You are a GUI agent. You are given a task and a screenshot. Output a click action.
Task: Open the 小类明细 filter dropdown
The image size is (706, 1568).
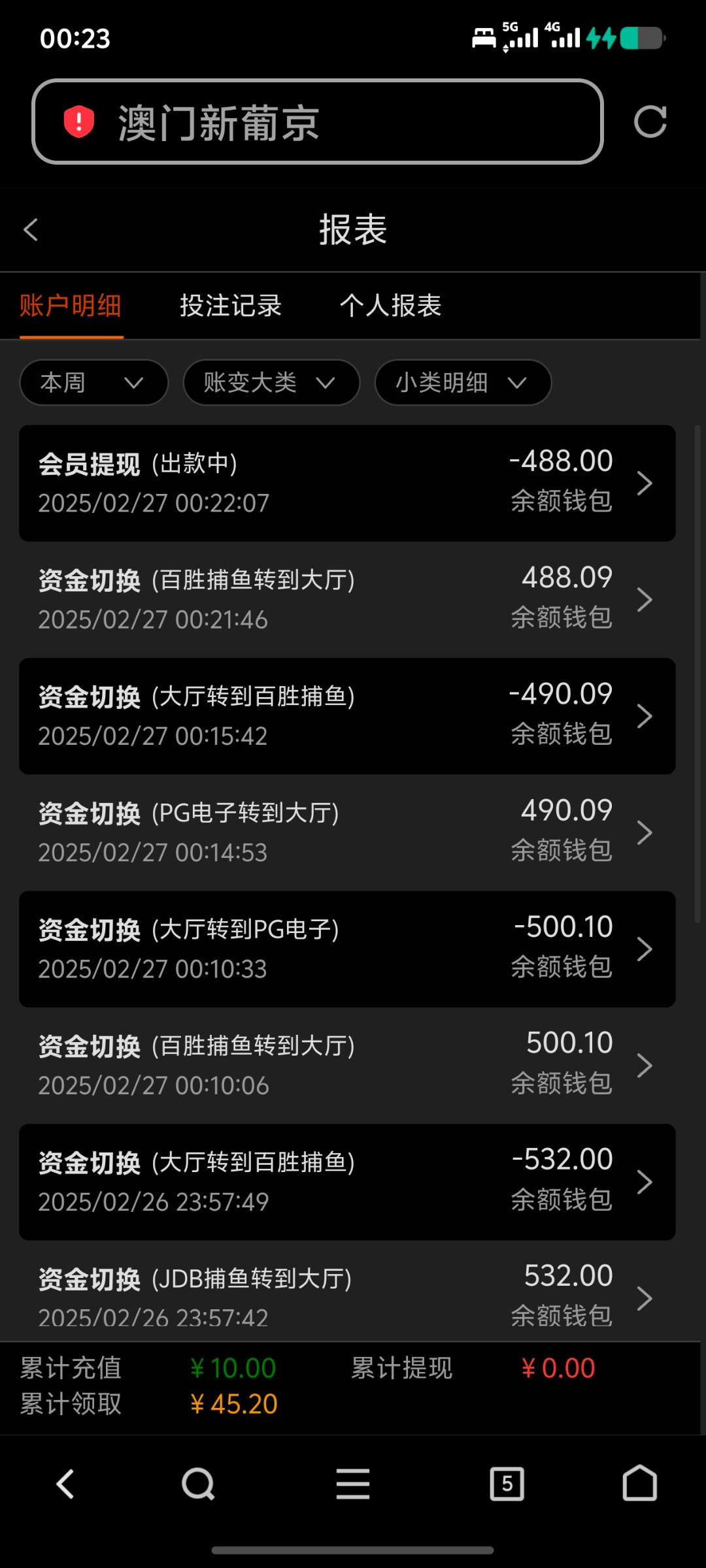(x=463, y=382)
